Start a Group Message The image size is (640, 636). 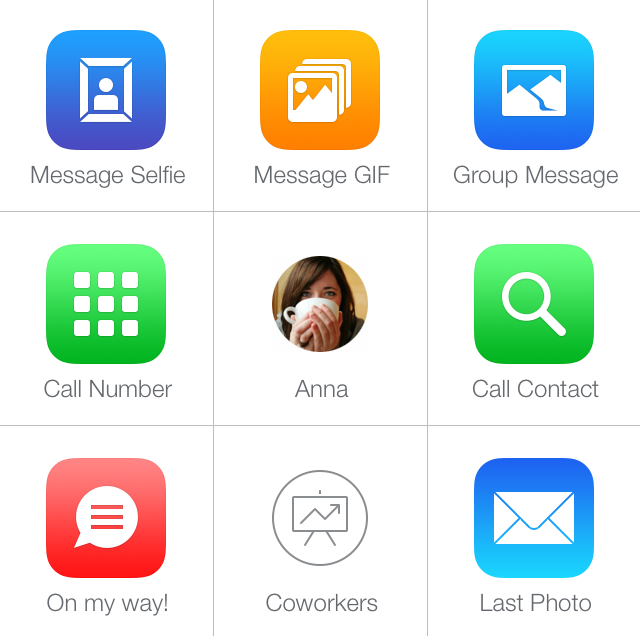[534, 91]
